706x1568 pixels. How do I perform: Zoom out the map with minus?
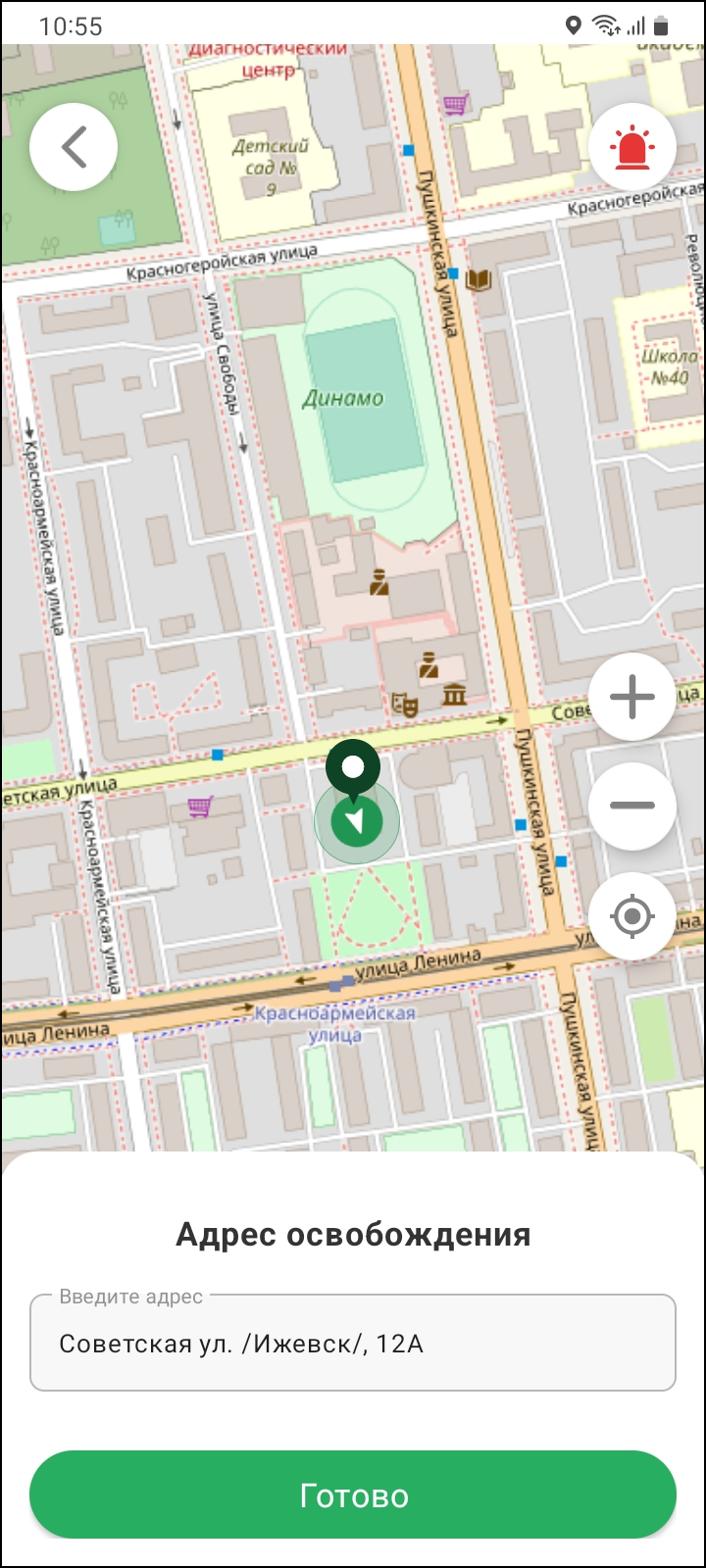632,807
